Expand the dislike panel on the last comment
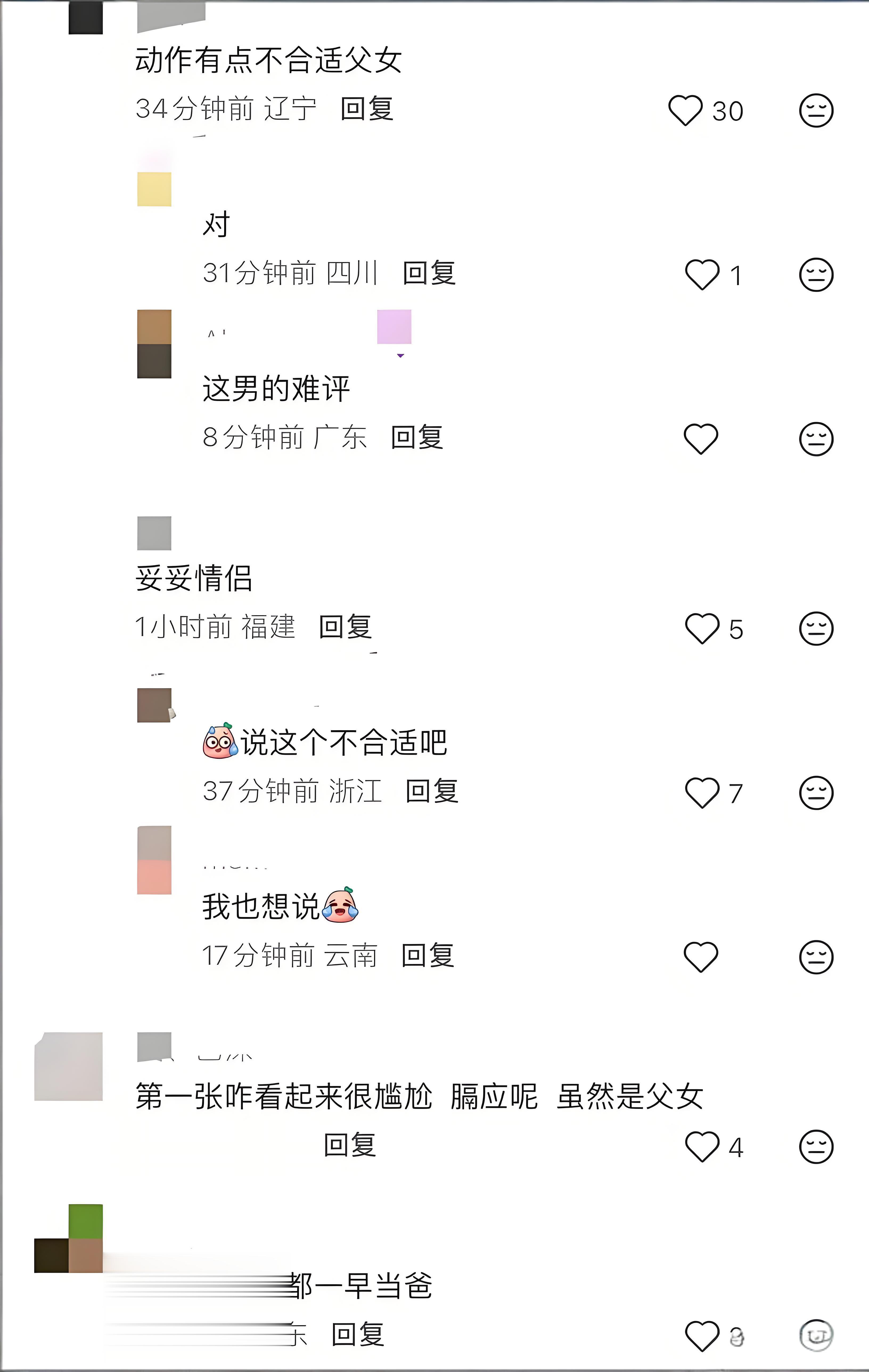This screenshot has height=1372, width=869. point(815,1337)
